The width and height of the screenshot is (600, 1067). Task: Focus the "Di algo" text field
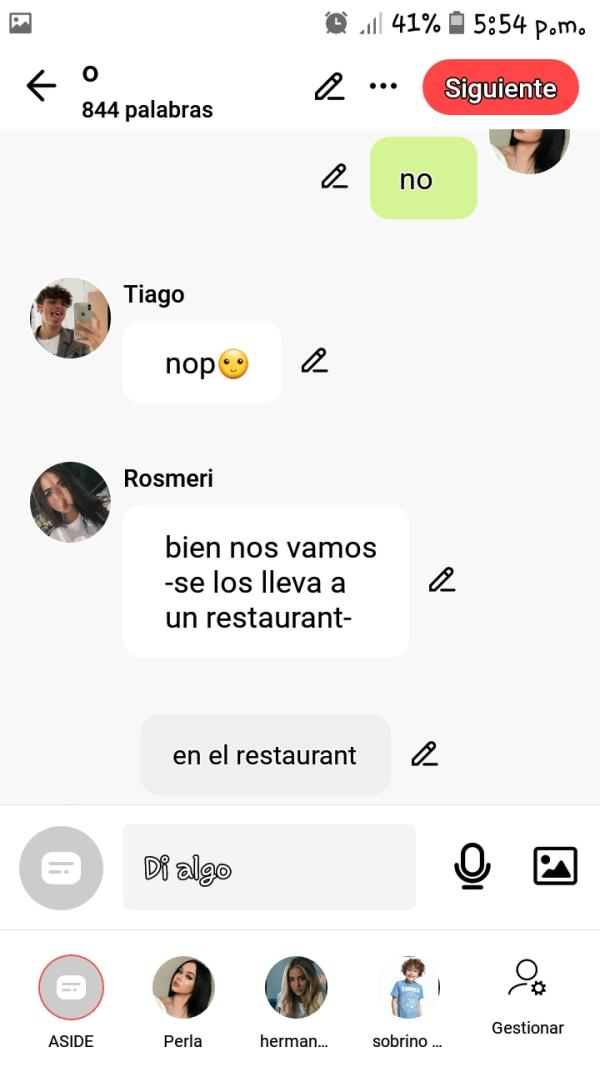(x=268, y=867)
